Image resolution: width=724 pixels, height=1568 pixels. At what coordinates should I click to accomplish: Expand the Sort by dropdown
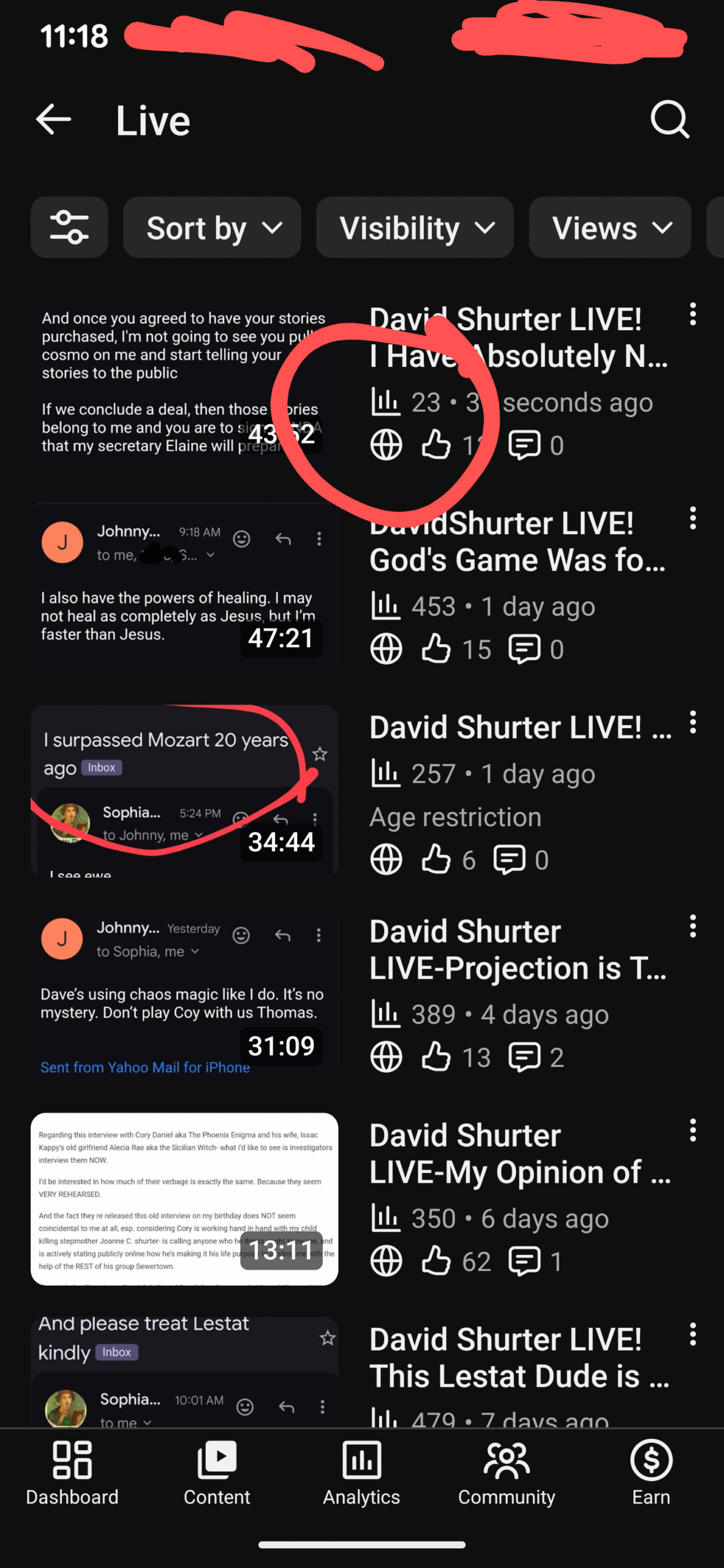click(x=212, y=227)
